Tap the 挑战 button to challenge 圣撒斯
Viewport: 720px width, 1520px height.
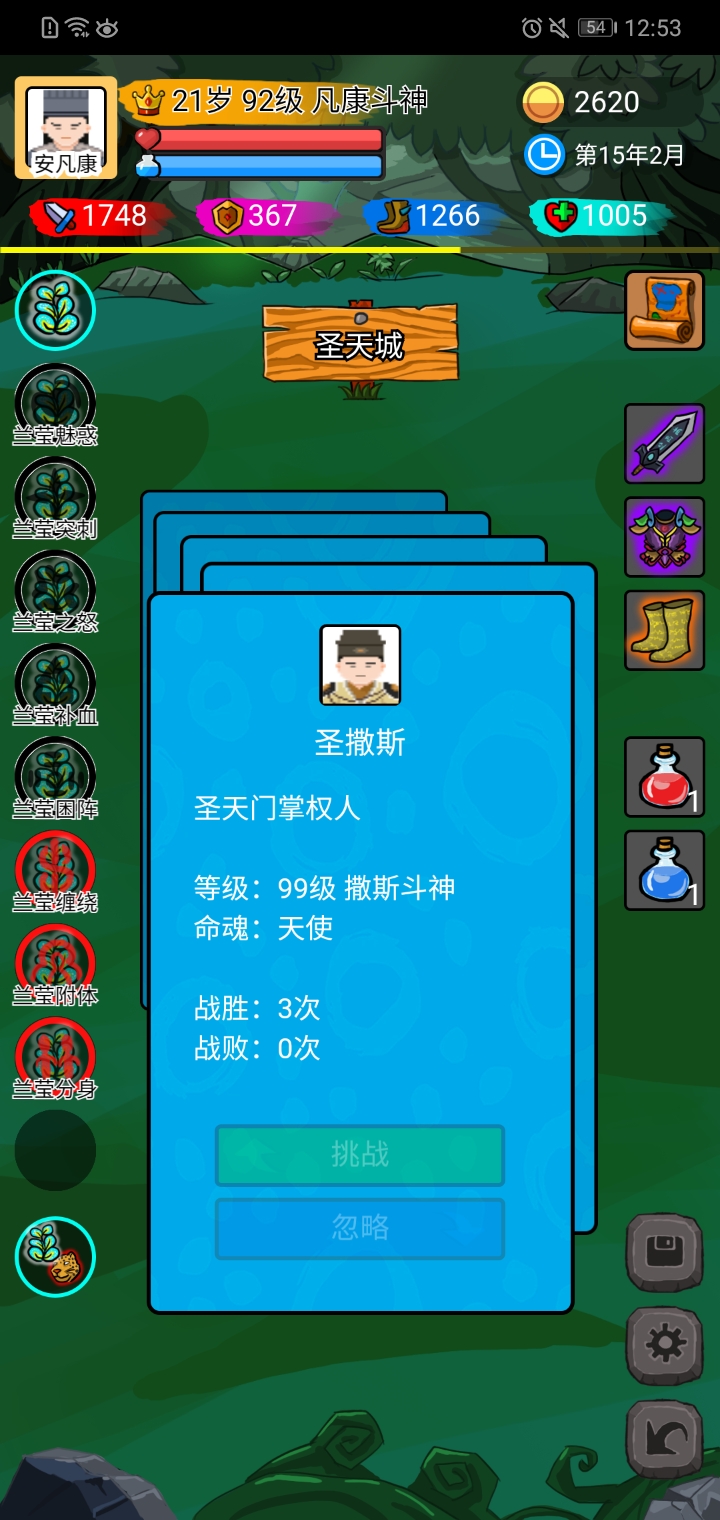click(x=360, y=1155)
